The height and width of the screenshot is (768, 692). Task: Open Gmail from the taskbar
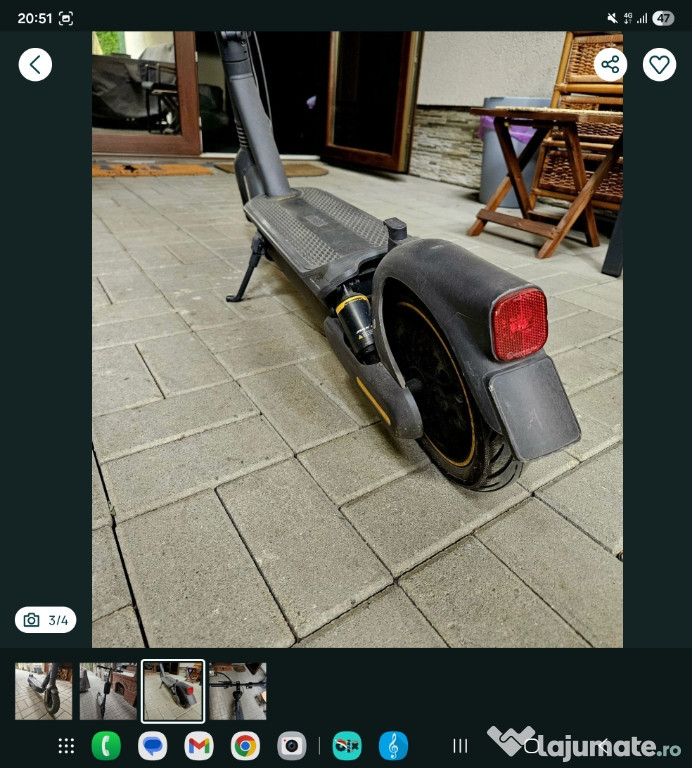(199, 746)
